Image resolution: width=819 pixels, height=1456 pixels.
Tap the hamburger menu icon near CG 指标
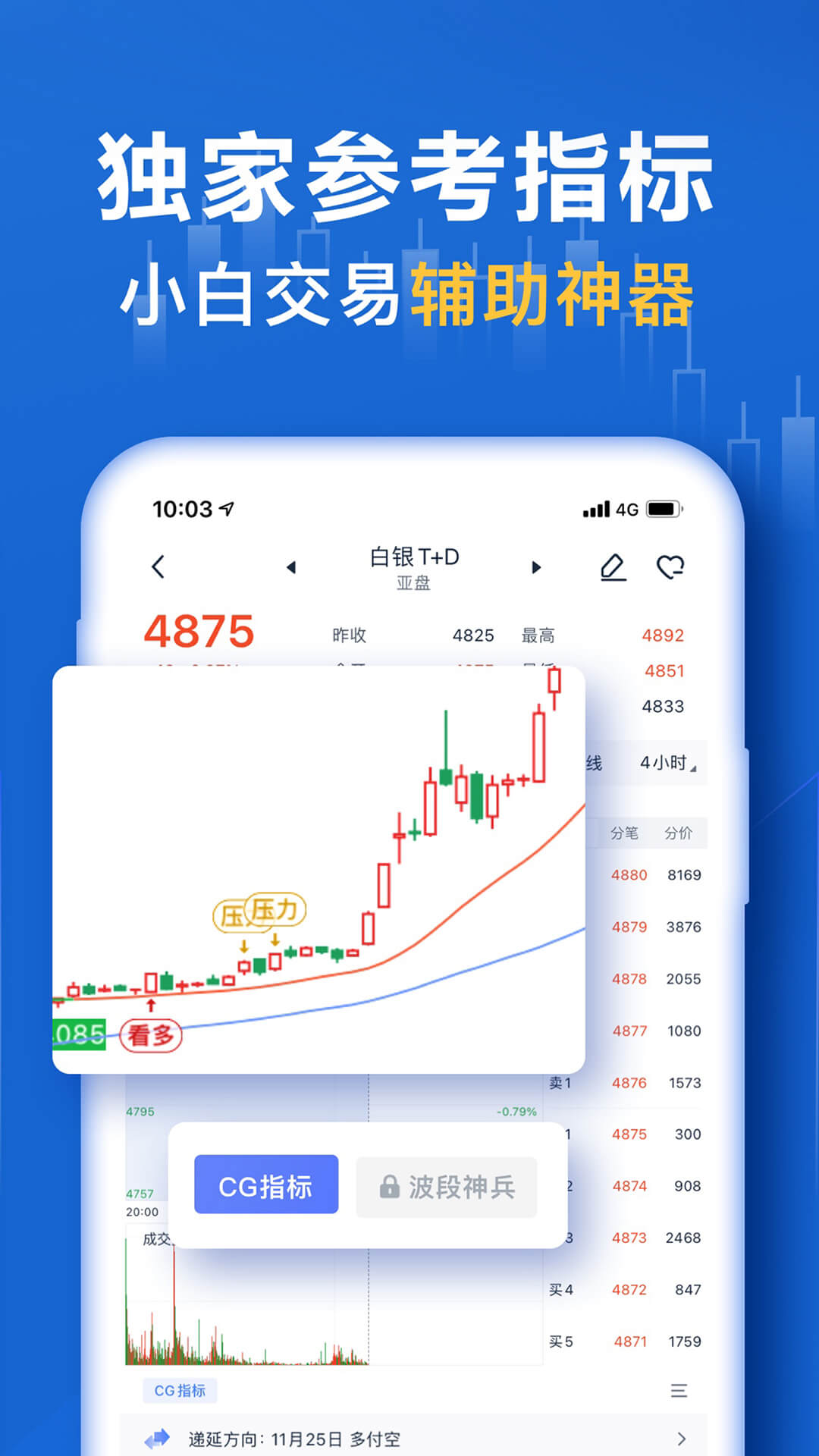point(679,1391)
